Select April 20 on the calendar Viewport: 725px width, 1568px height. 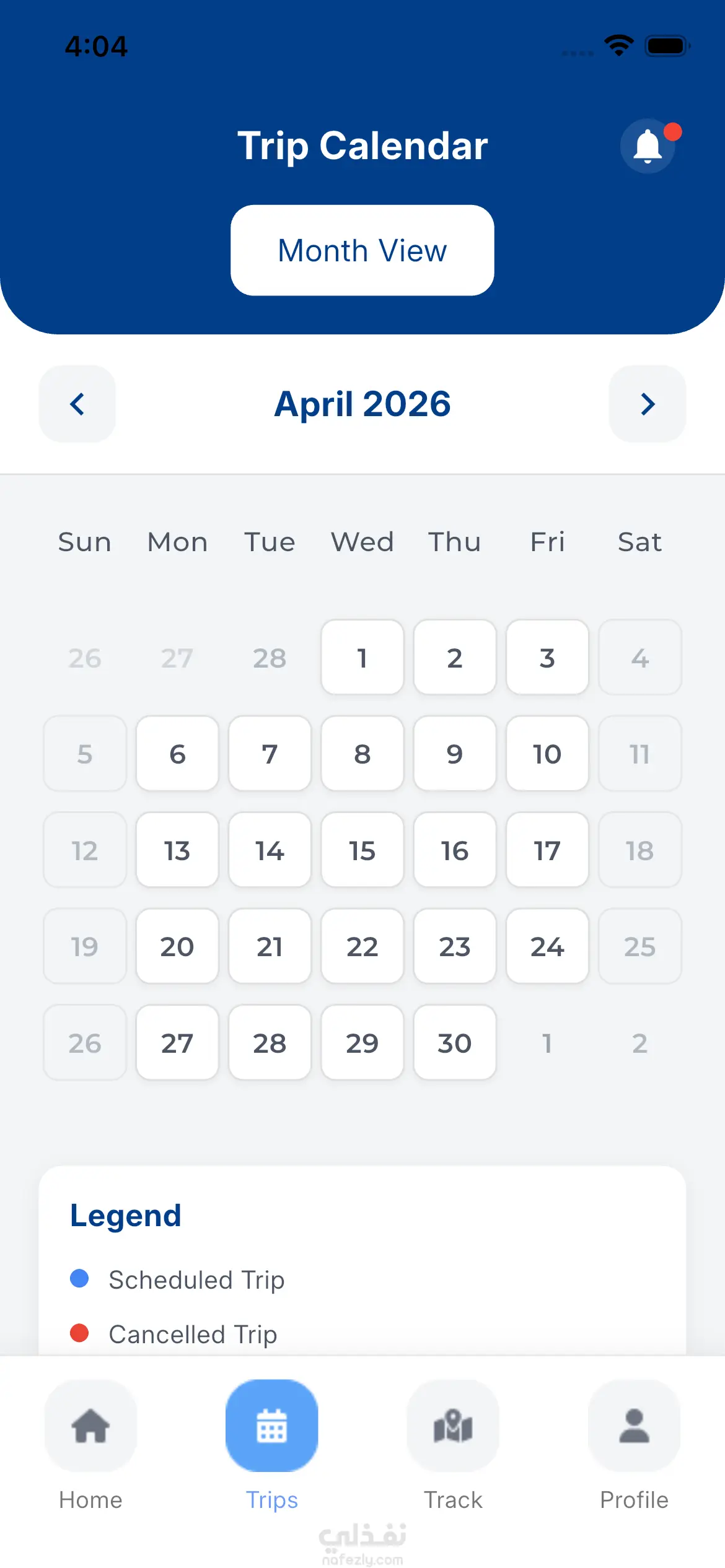coord(177,946)
